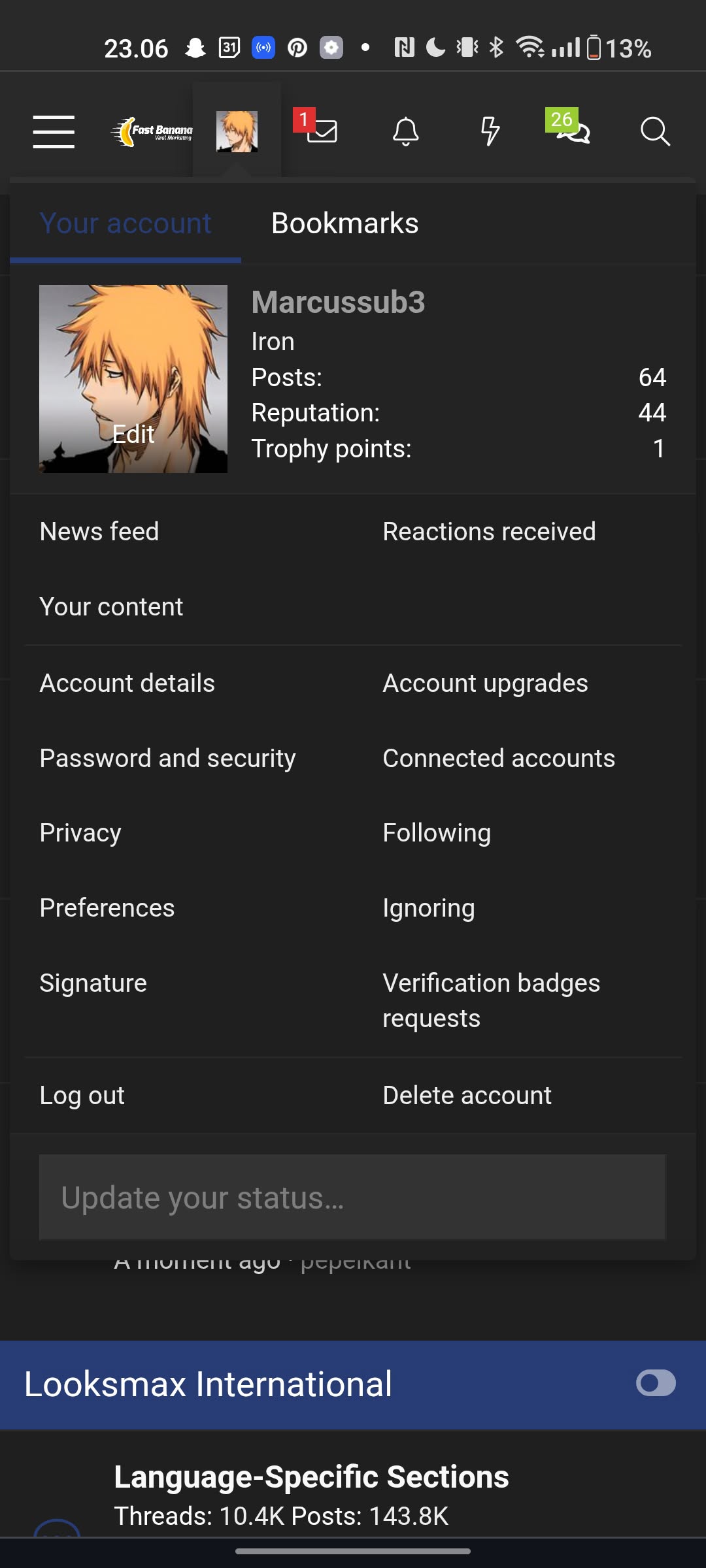Open the search icon

click(655, 131)
